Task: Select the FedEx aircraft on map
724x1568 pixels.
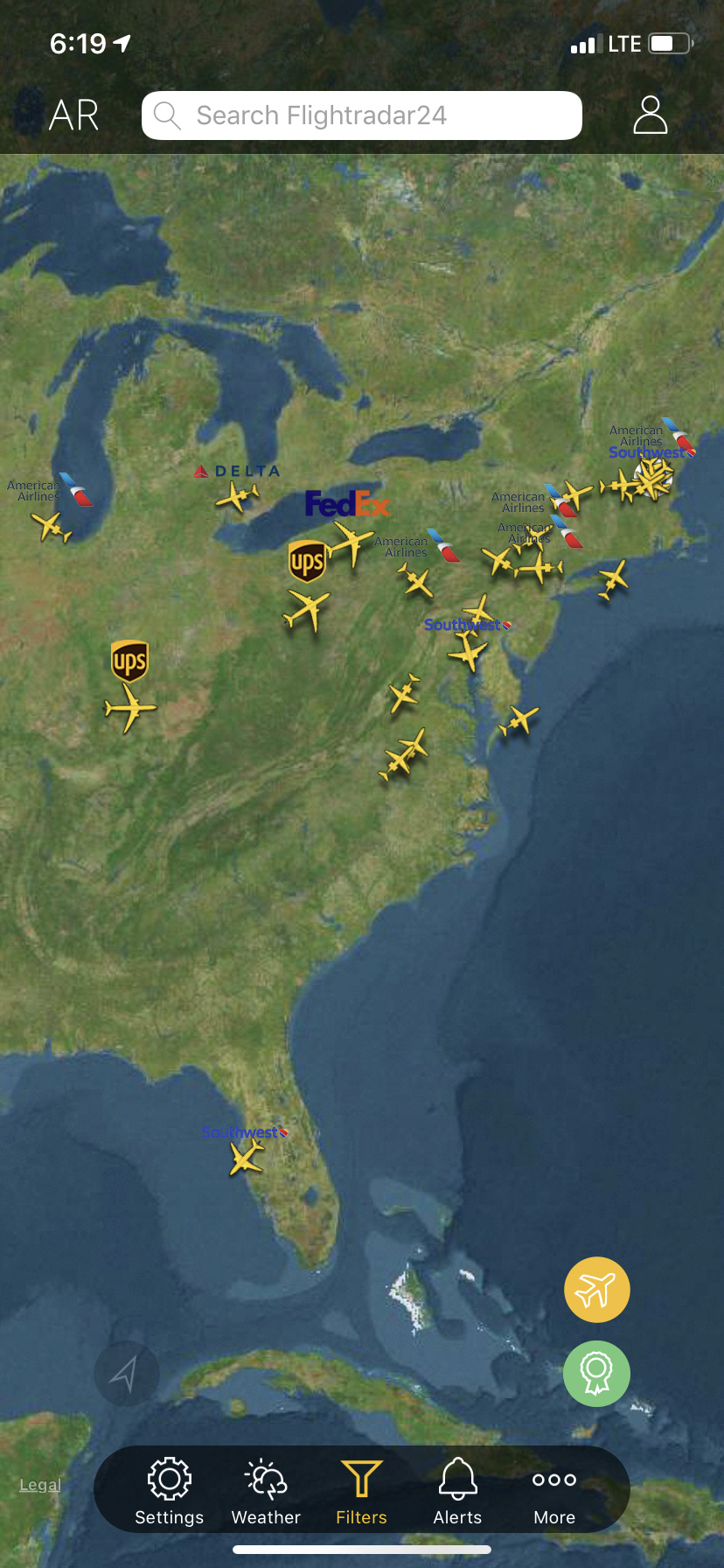Action: click(x=352, y=542)
